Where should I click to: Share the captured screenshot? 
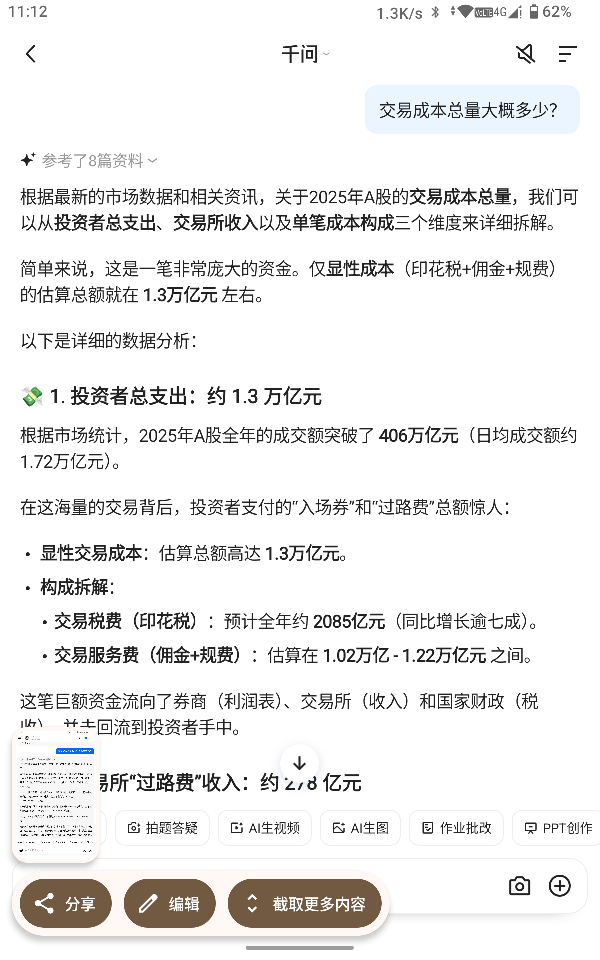coord(65,904)
